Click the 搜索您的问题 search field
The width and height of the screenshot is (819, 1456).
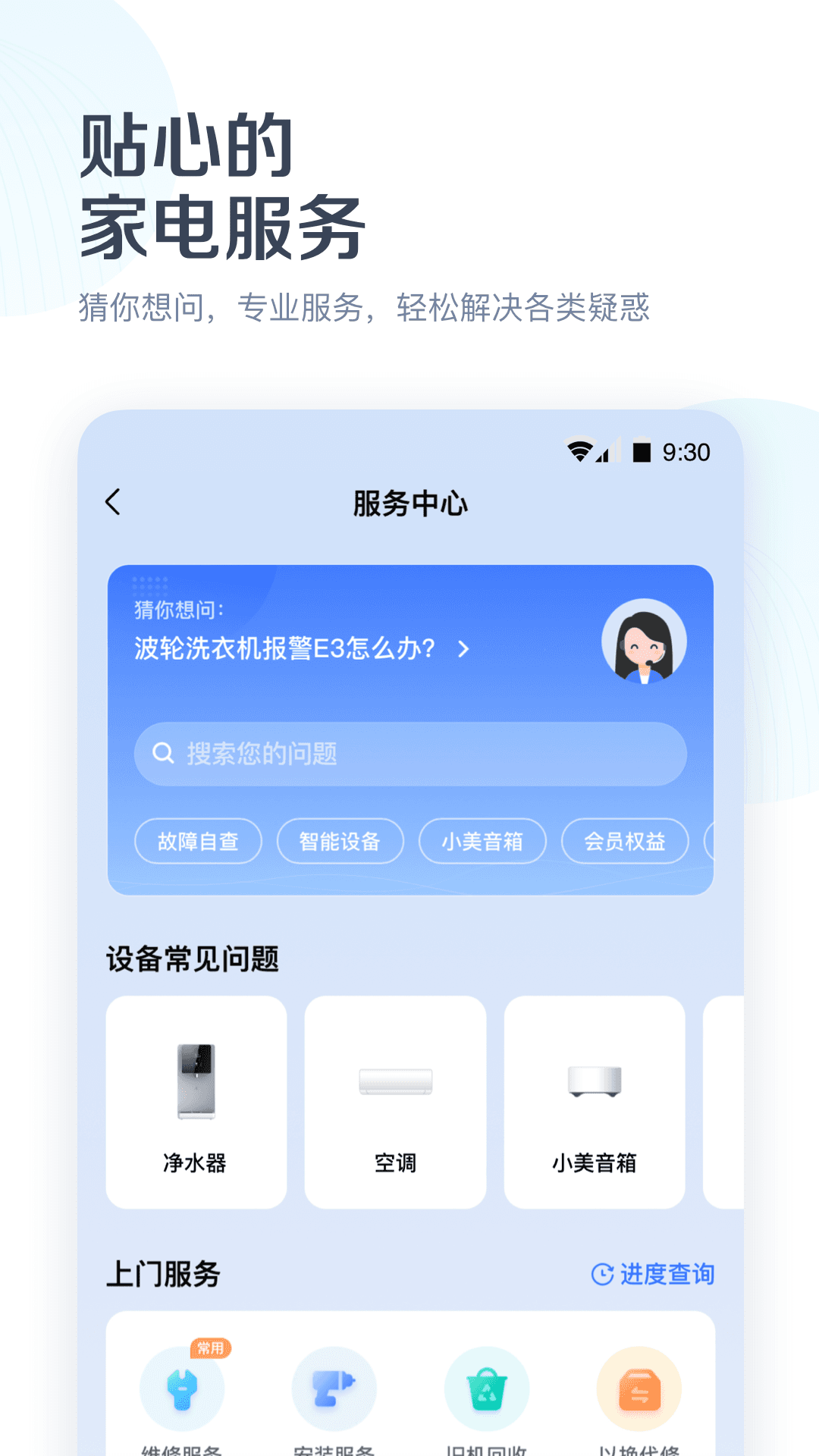click(409, 753)
